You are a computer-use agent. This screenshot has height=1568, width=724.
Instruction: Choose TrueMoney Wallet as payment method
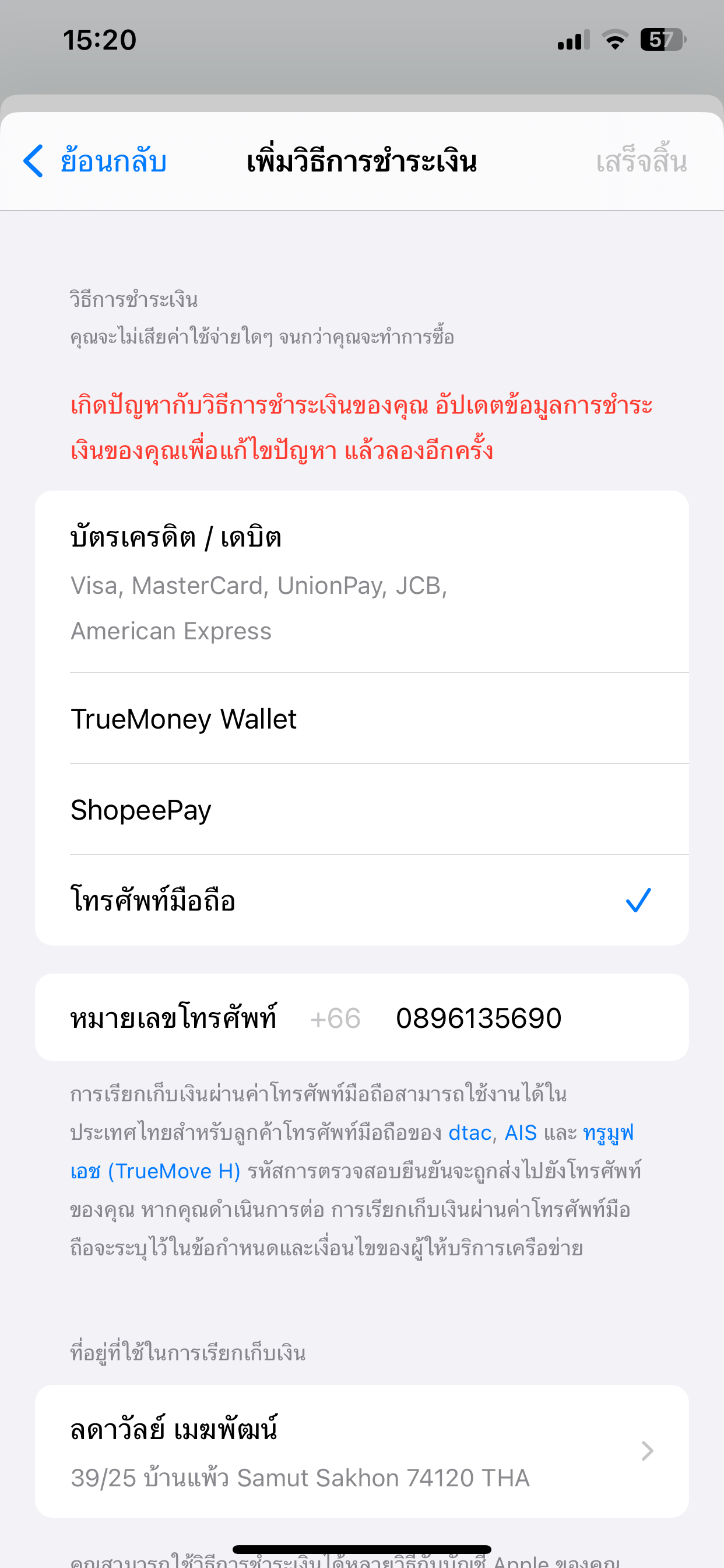[361, 719]
